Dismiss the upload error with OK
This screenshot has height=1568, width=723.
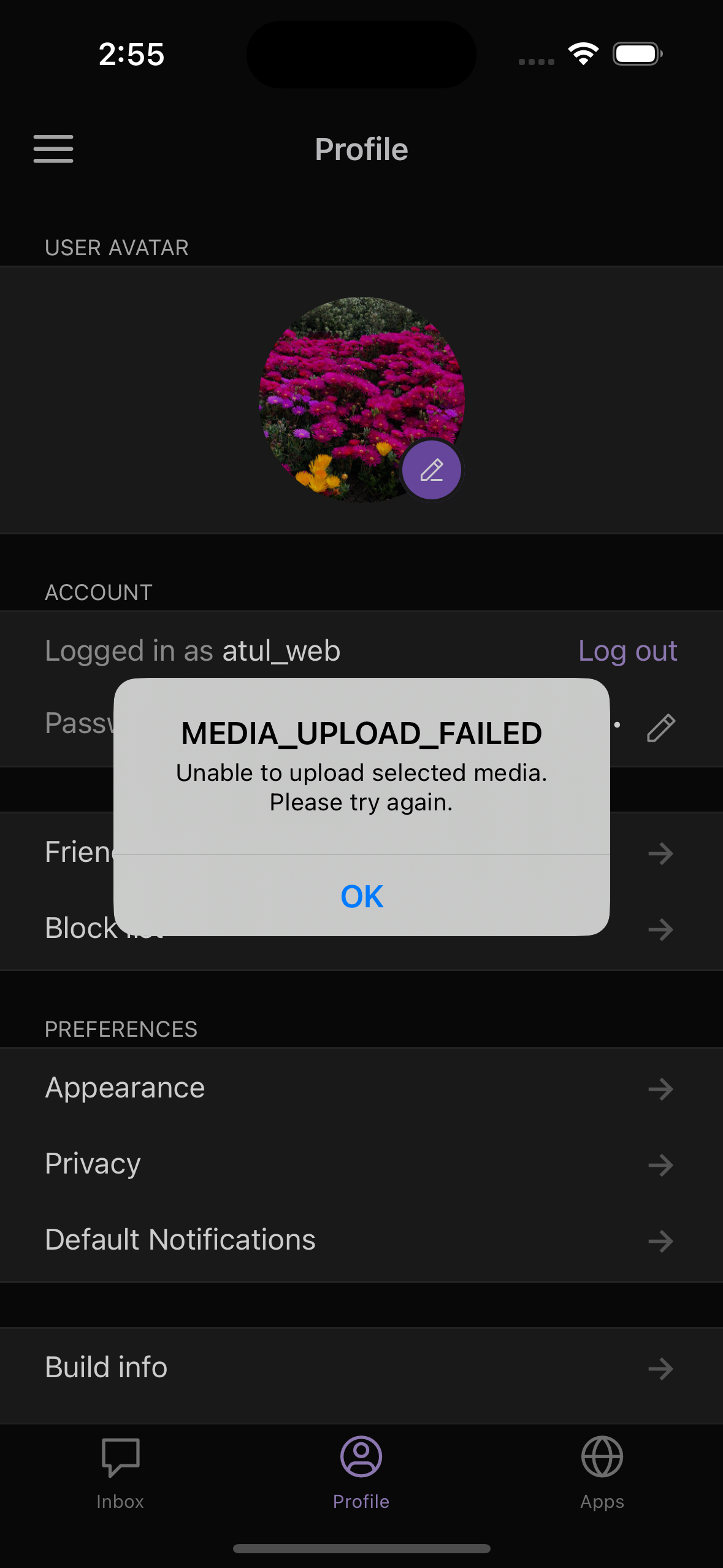361,896
